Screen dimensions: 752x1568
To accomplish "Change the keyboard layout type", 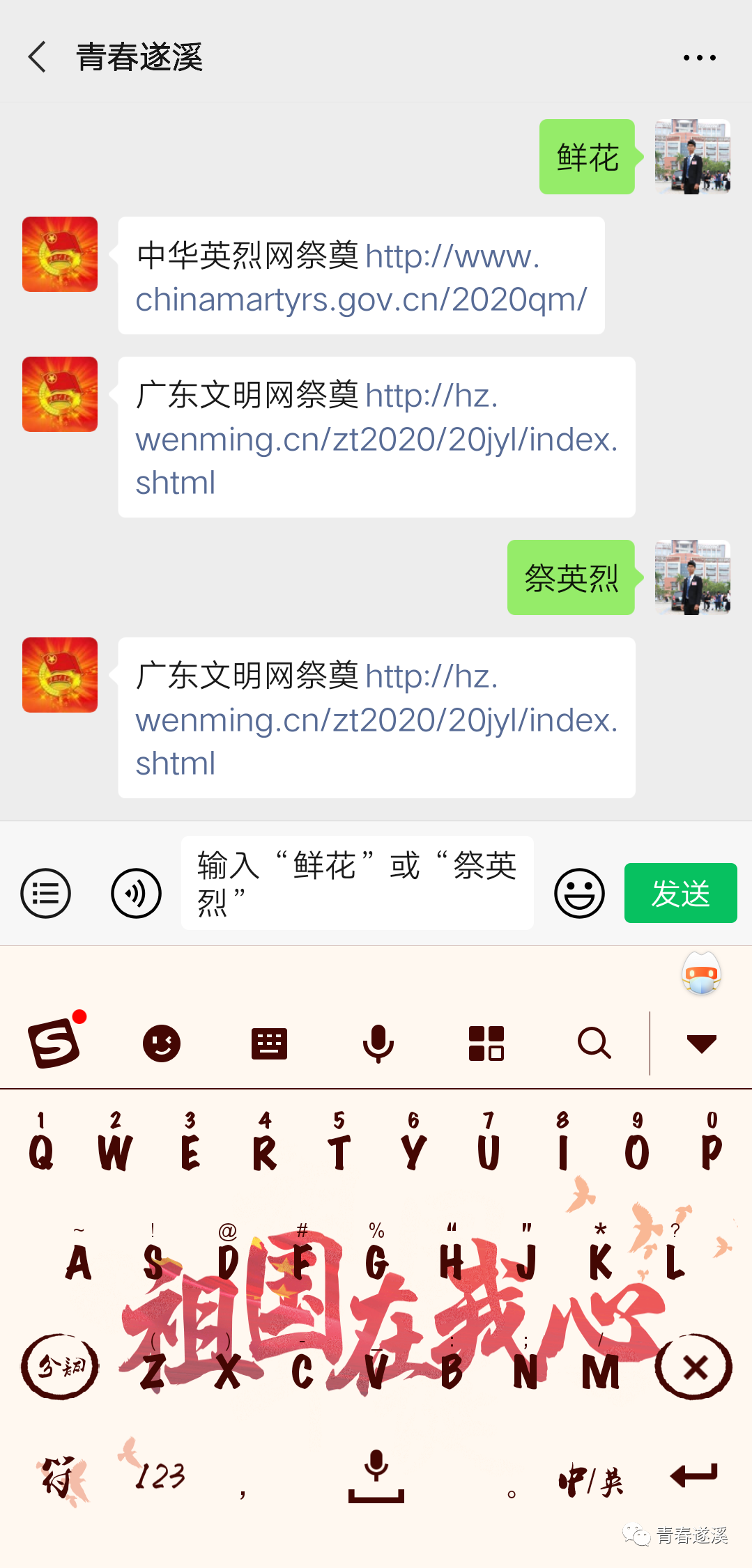I will coord(269,1043).
